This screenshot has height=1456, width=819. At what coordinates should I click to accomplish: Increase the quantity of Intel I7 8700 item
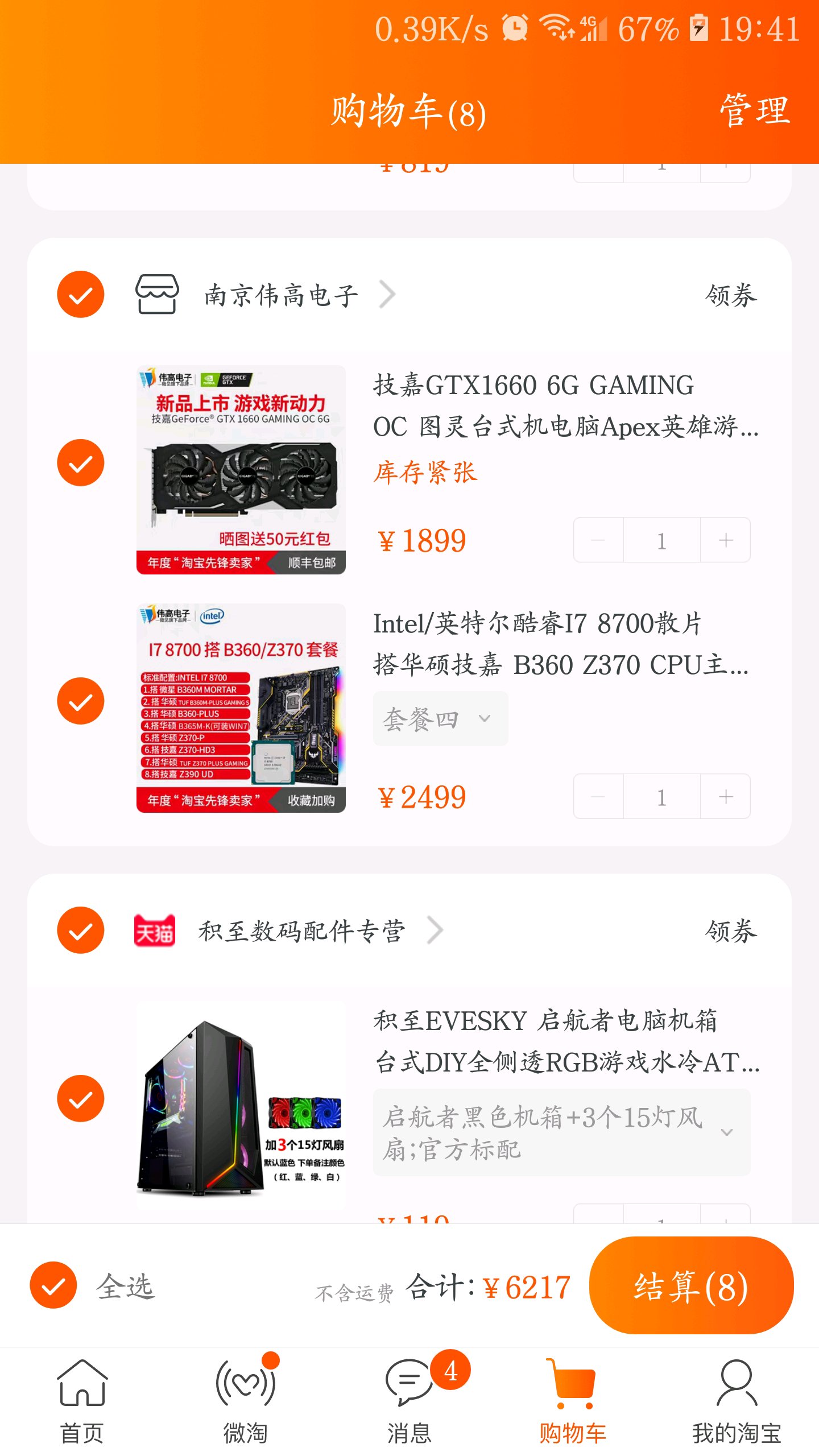pyautogui.click(x=725, y=796)
